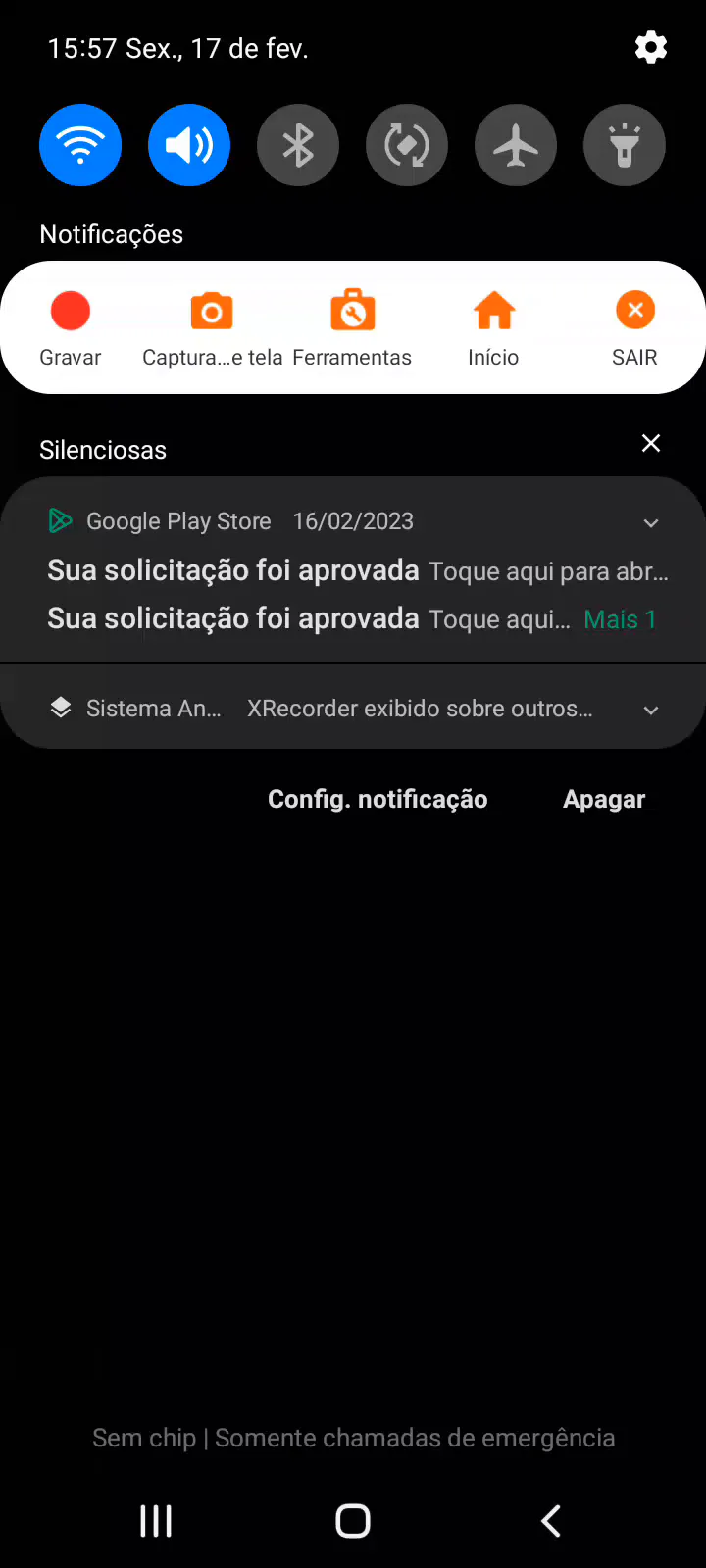
Task: Turn off the Wi-Fi toggle
Action: point(80,145)
